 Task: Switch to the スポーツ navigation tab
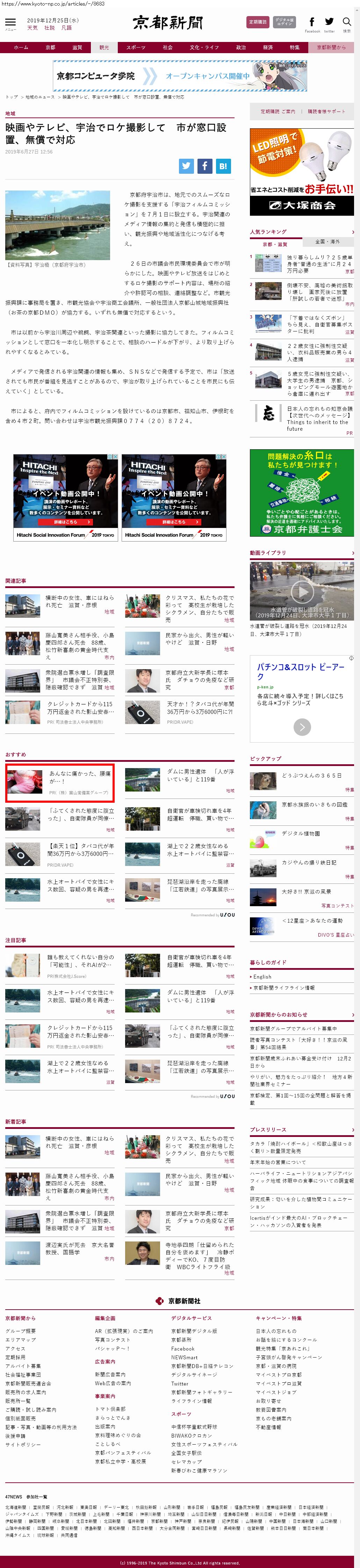coord(136,48)
